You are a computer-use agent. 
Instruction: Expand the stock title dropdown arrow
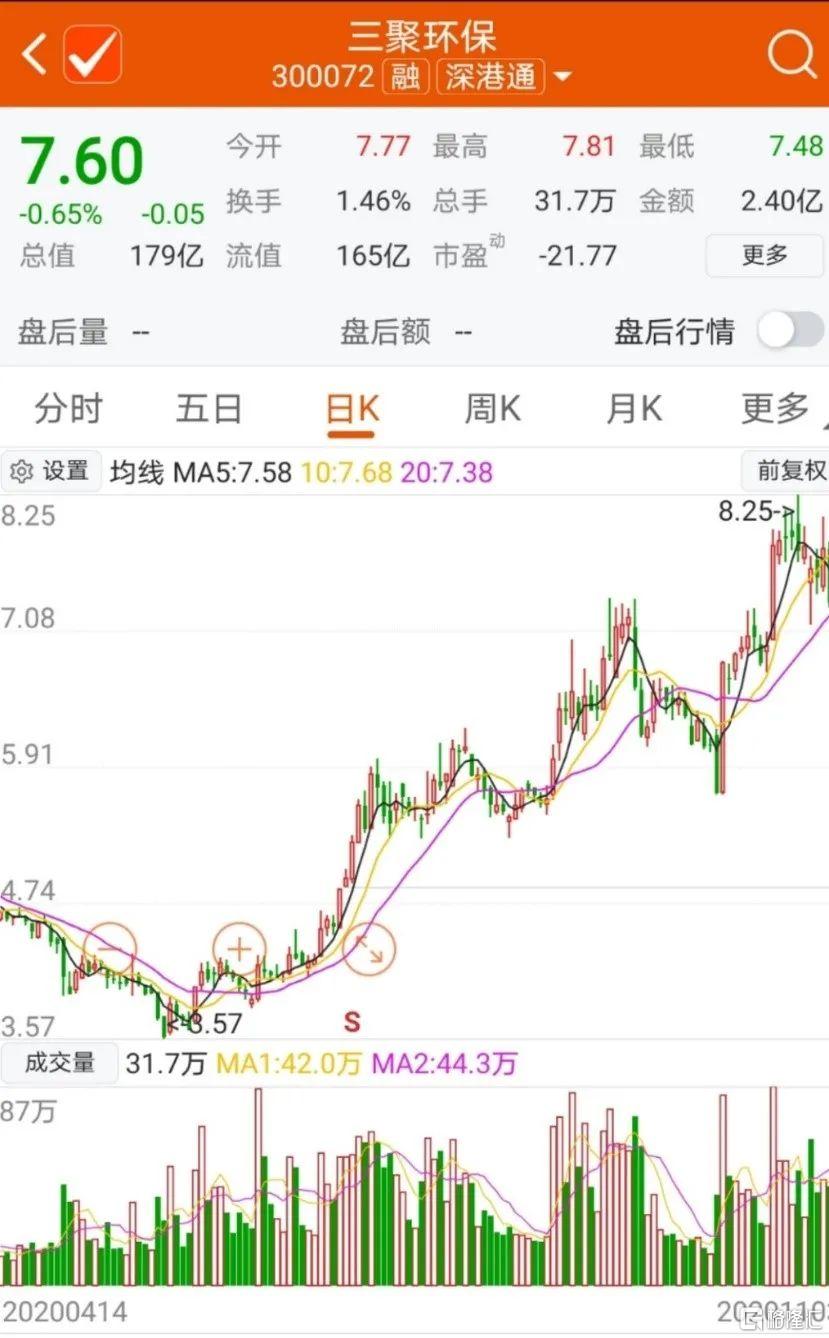point(562,77)
